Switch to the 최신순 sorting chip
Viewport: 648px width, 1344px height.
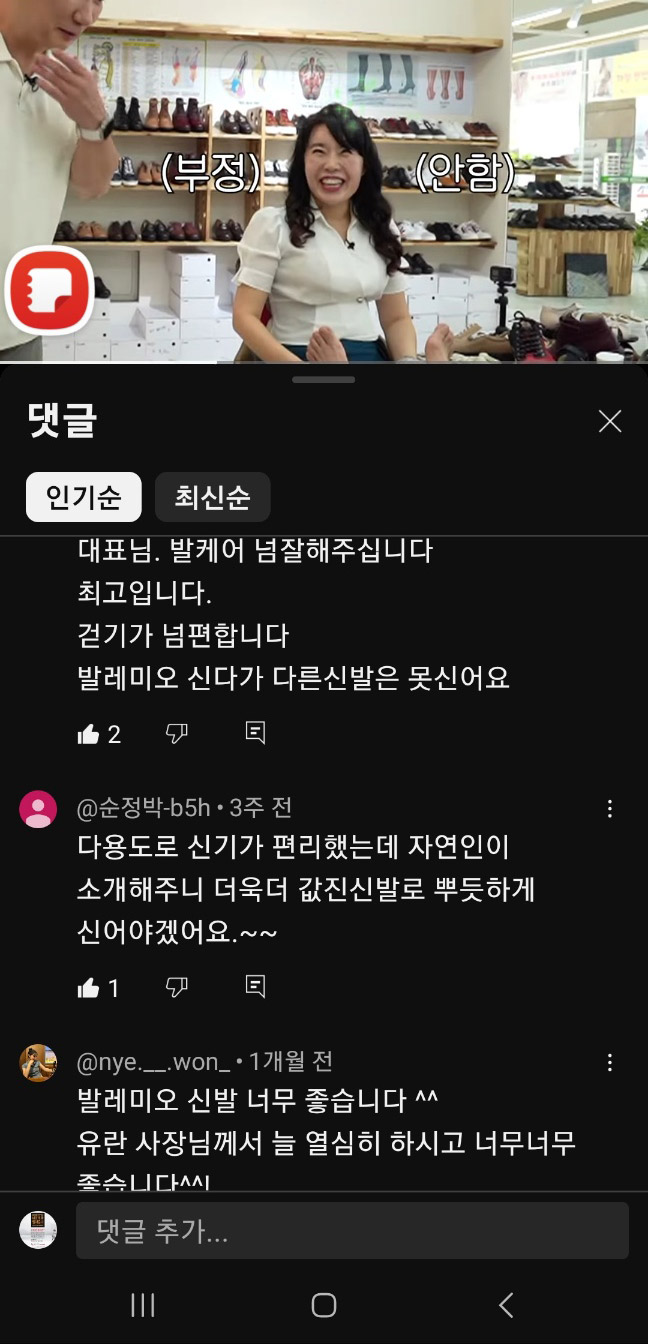212,497
